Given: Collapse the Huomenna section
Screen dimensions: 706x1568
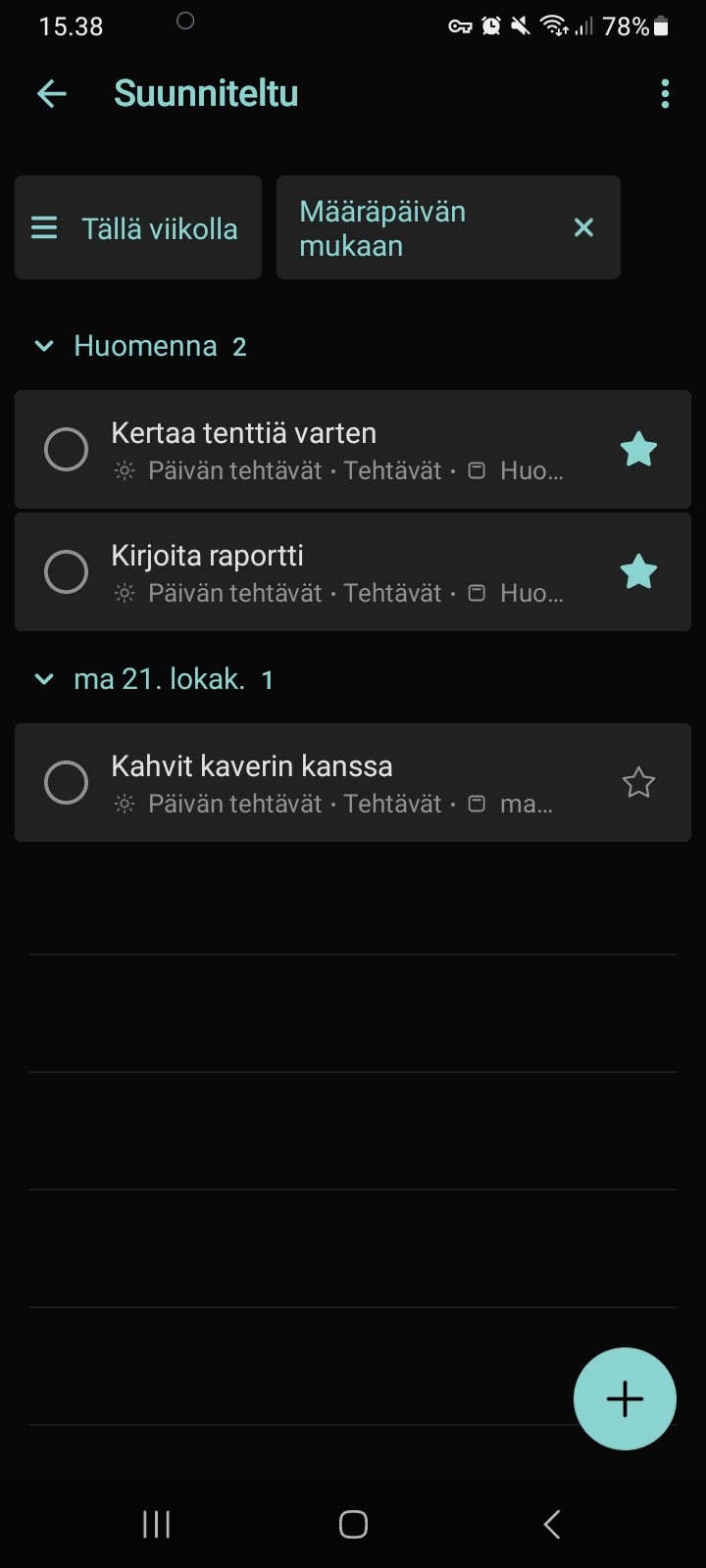Looking at the screenshot, I should click(44, 346).
